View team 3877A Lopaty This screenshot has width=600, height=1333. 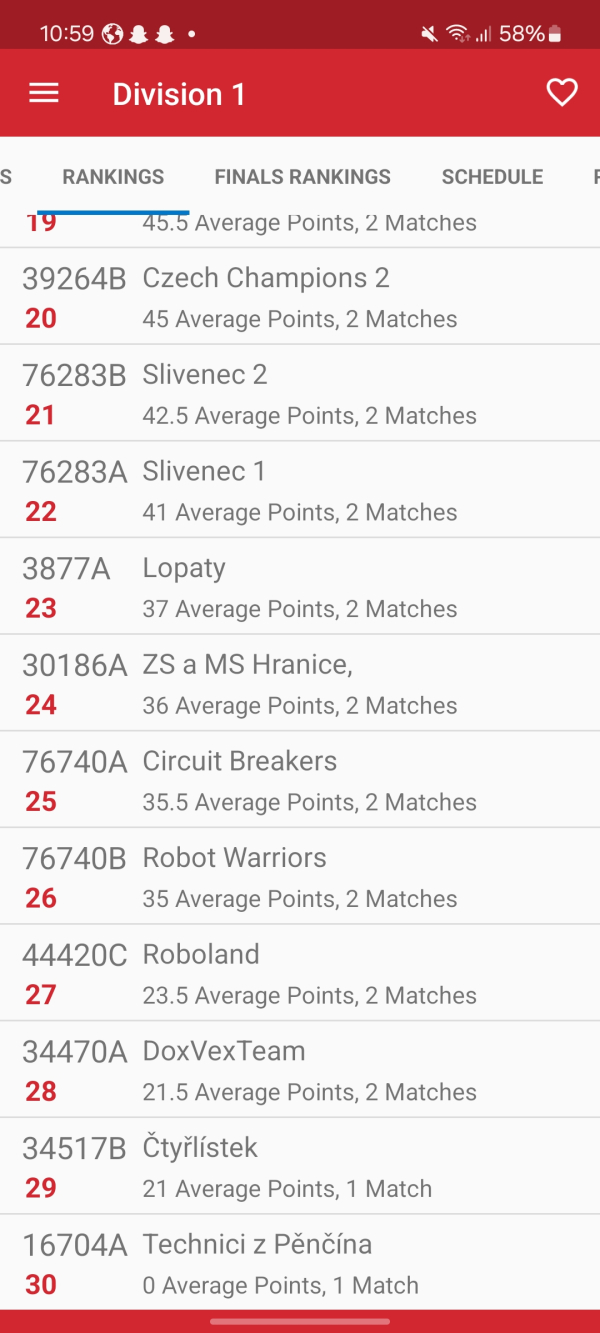(x=300, y=587)
